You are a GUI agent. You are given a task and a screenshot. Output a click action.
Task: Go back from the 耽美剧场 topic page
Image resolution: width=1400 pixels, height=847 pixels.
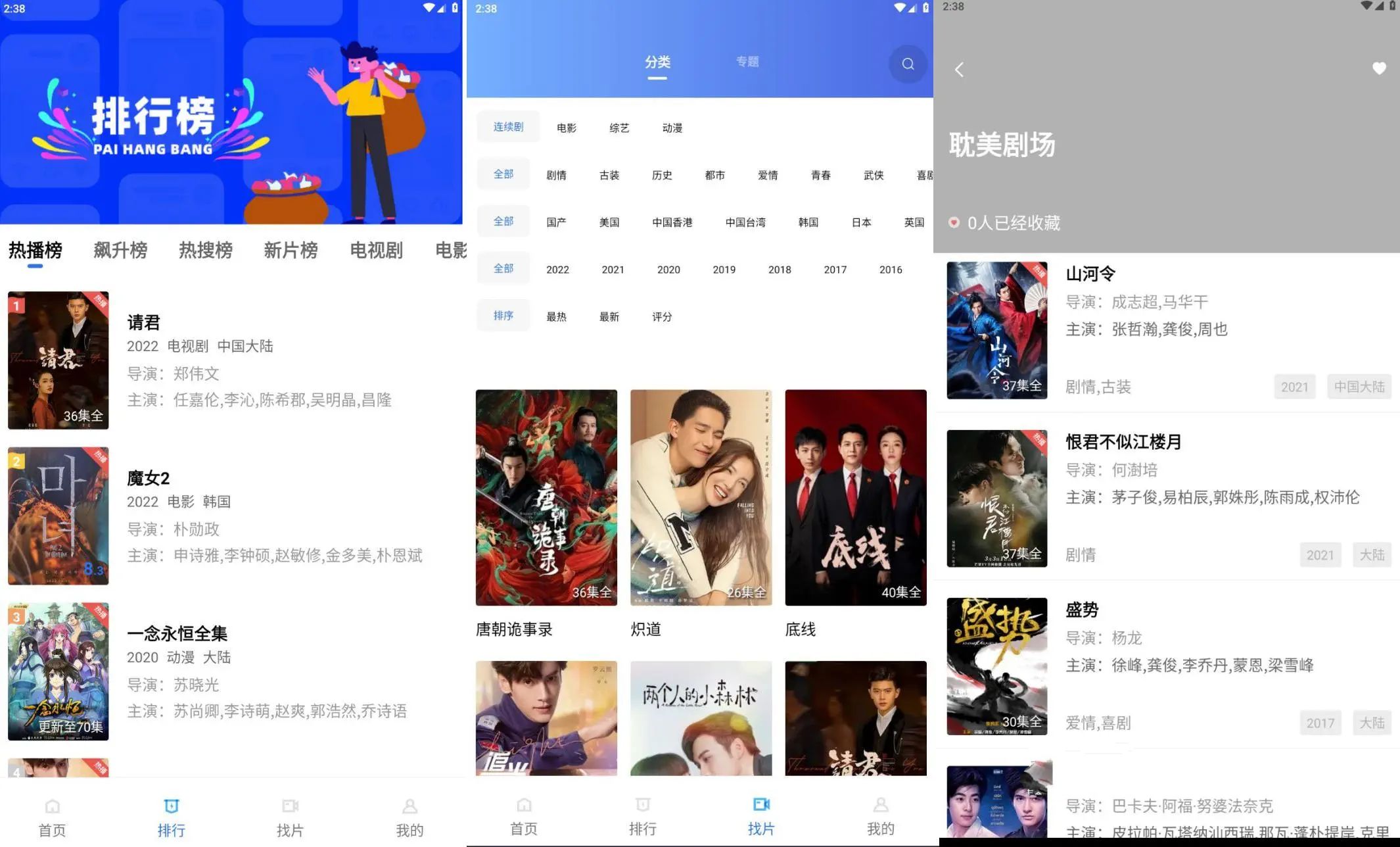click(959, 70)
